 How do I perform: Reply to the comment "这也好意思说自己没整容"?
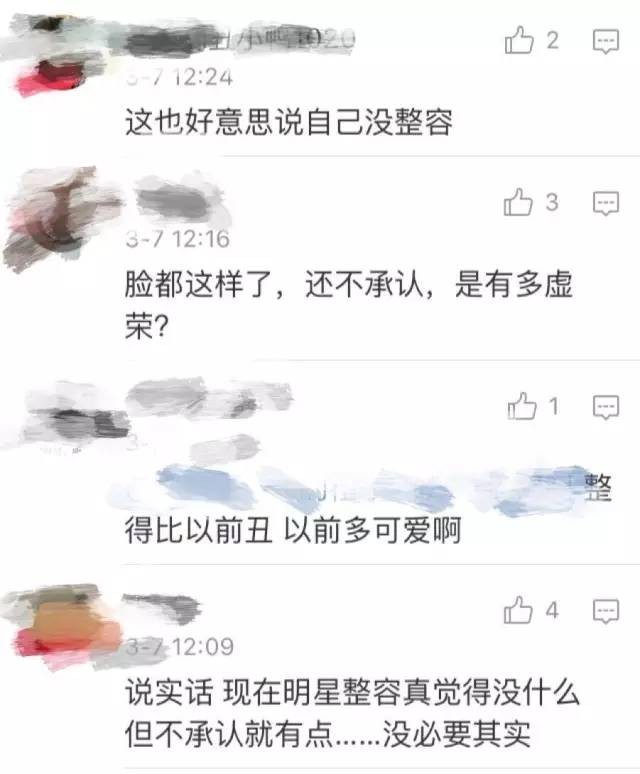coord(606,42)
